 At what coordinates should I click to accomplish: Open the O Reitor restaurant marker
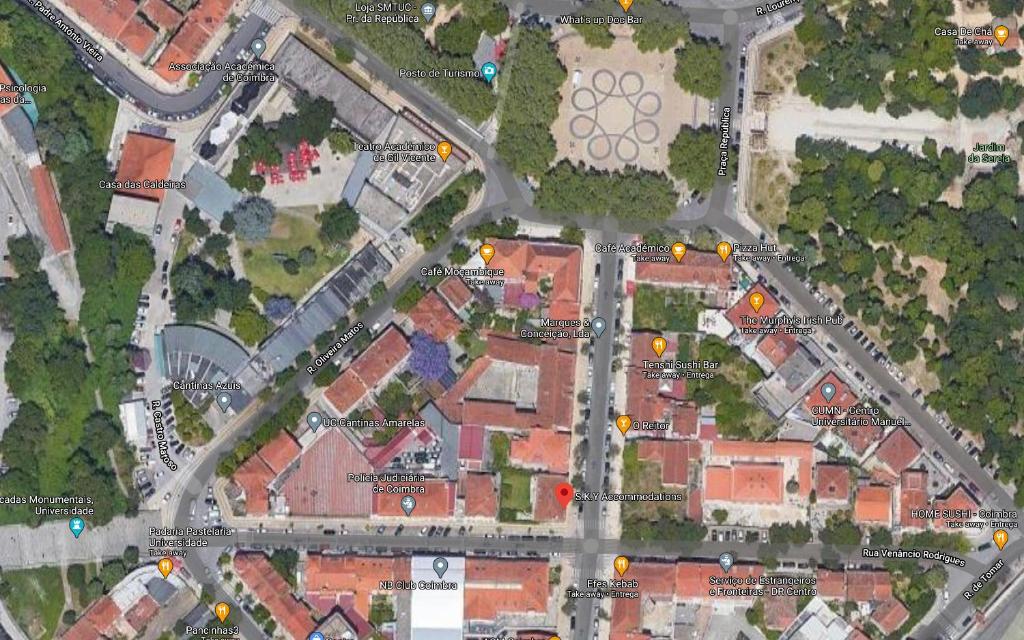point(623,424)
